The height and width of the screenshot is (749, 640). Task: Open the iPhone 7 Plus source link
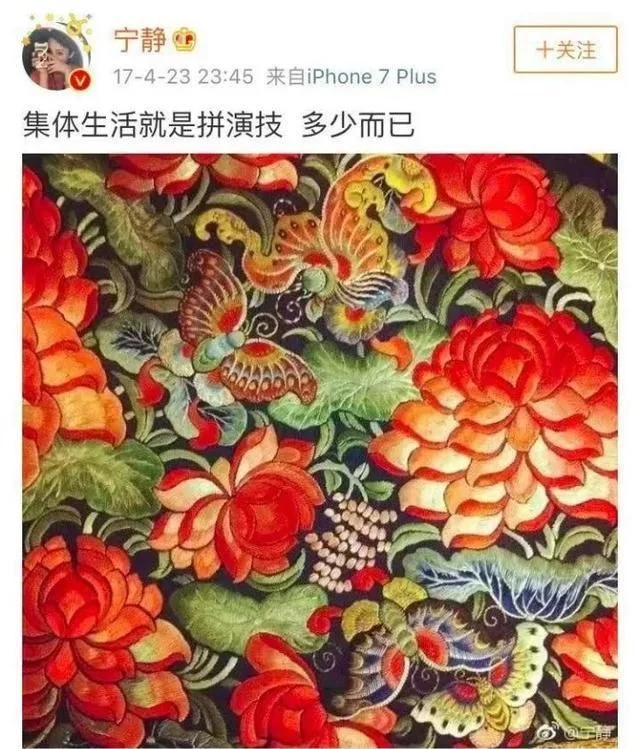pos(371,77)
